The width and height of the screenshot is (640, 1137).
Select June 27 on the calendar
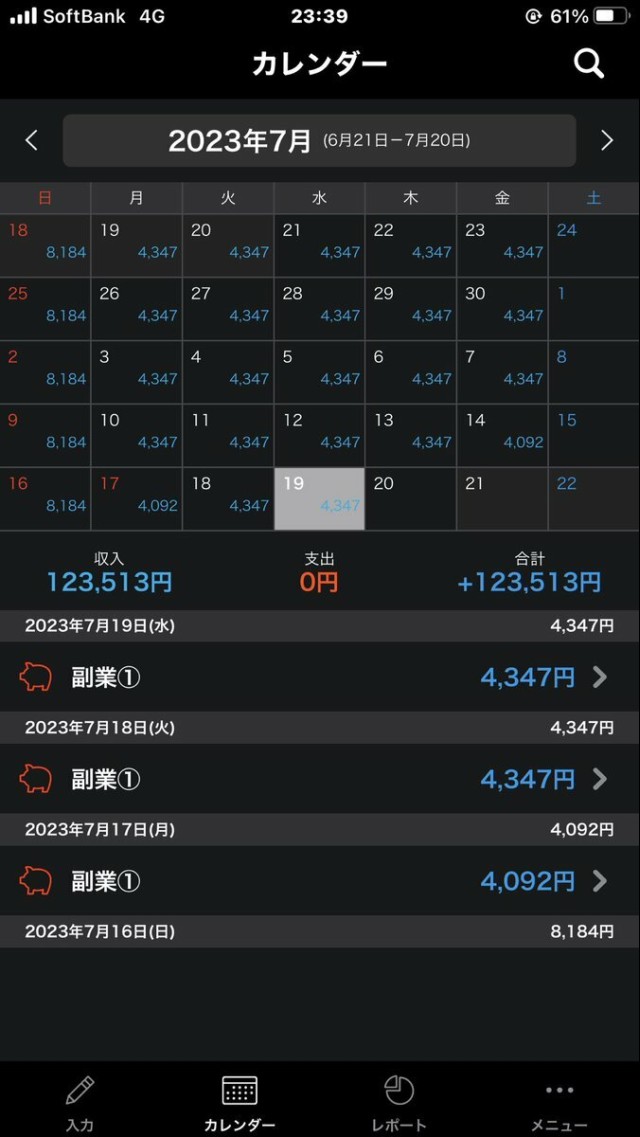[228, 309]
